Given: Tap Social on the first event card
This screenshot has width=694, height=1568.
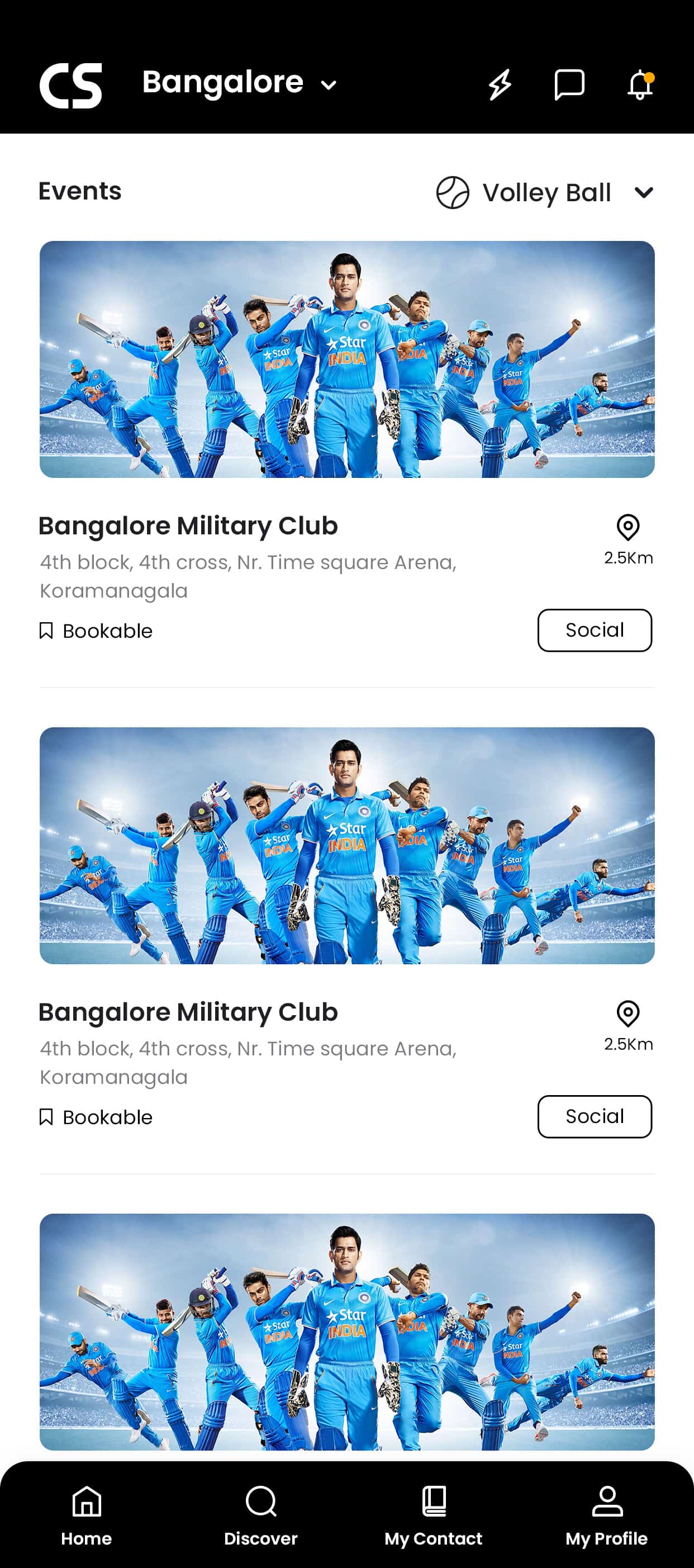Looking at the screenshot, I should pyautogui.click(x=594, y=630).
